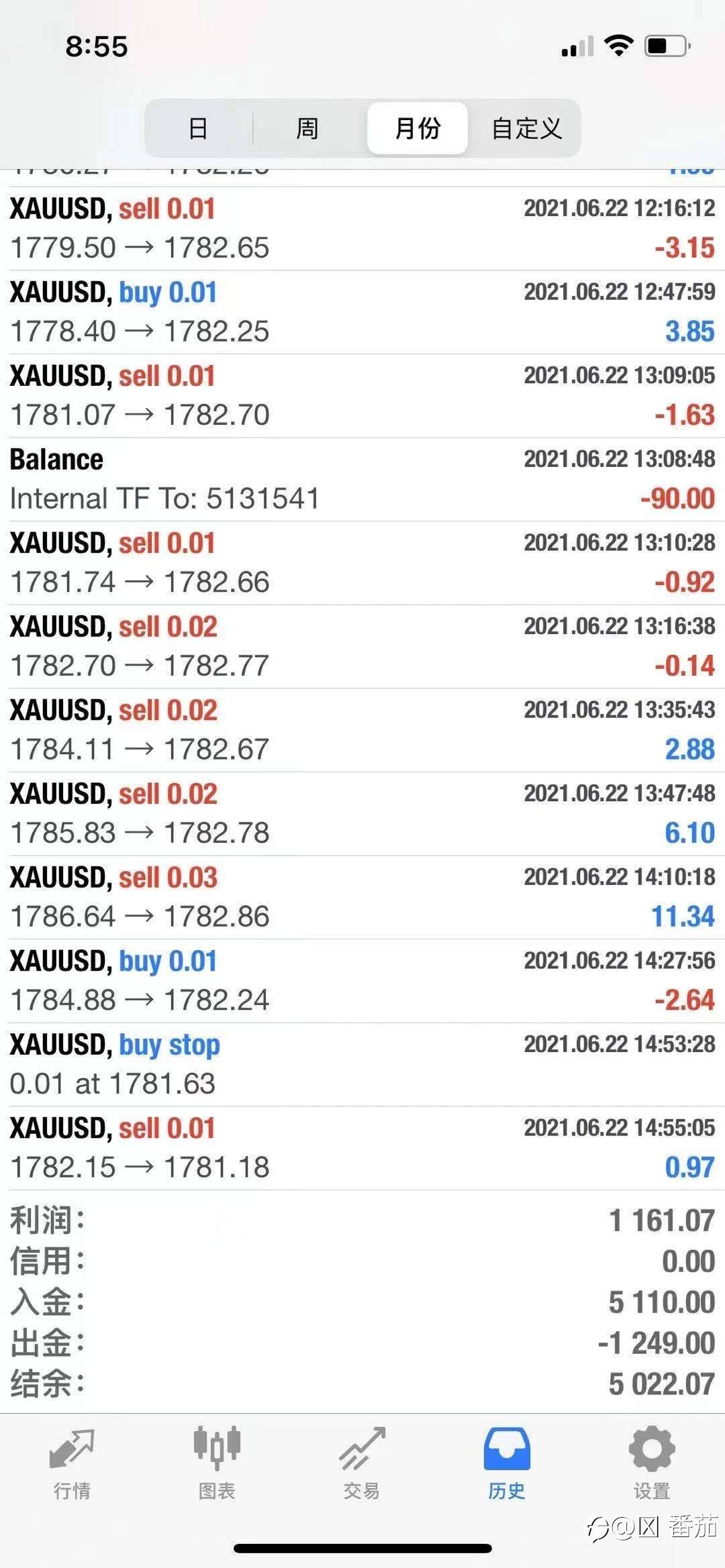Open the buy 0.01 trade losing 2.64

(x=362, y=981)
